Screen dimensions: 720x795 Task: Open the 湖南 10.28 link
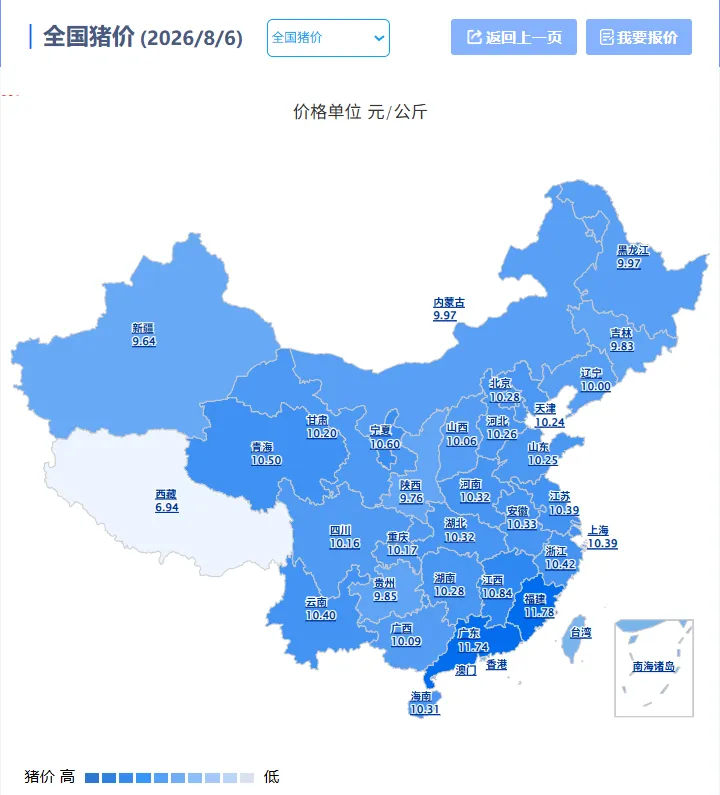pyautogui.click(x=449, y=585)
